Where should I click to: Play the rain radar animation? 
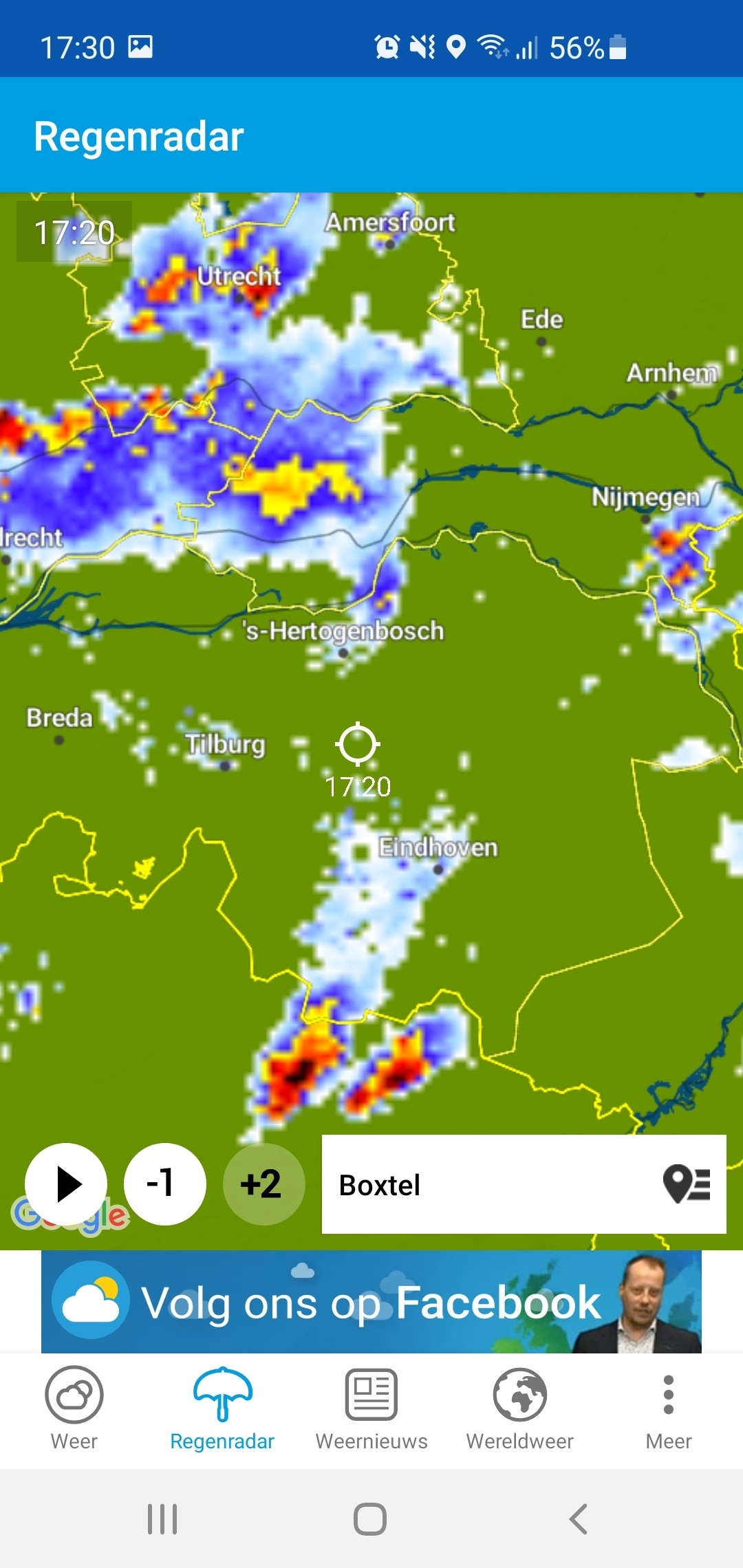[x=66, y=1184]
